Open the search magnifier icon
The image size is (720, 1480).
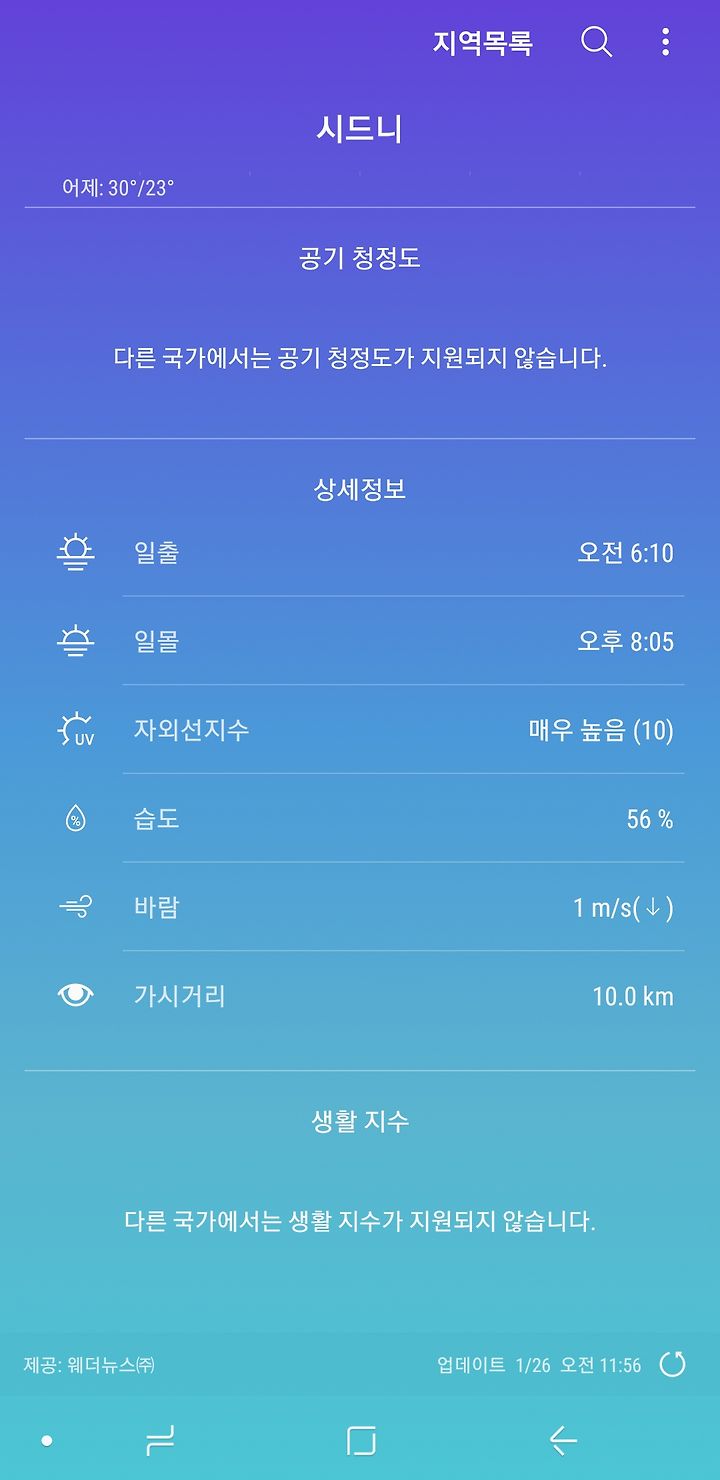pyautogui.click(x=596, y=42)
